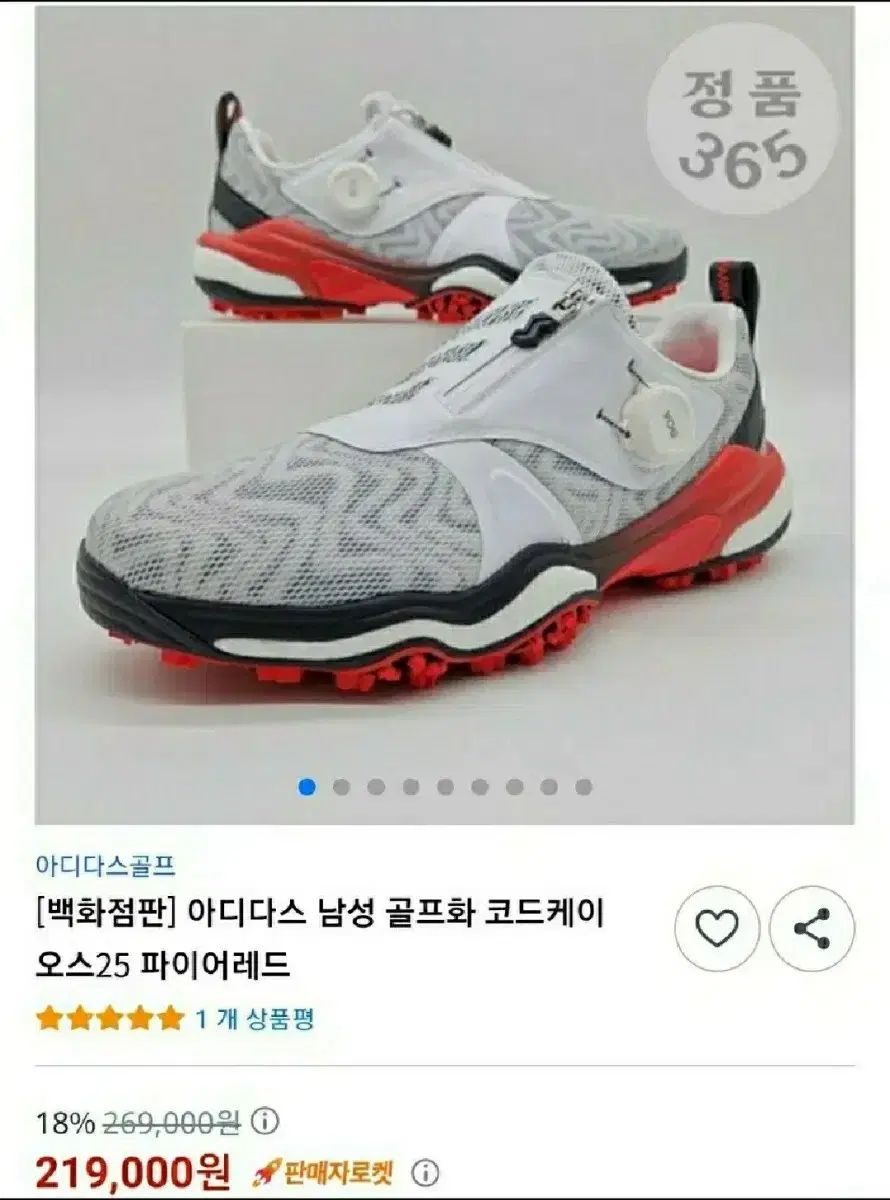View the 1 개 상품평 reviews
The width and height of the screenshot is (890, 1200).
pos(254,1019)
